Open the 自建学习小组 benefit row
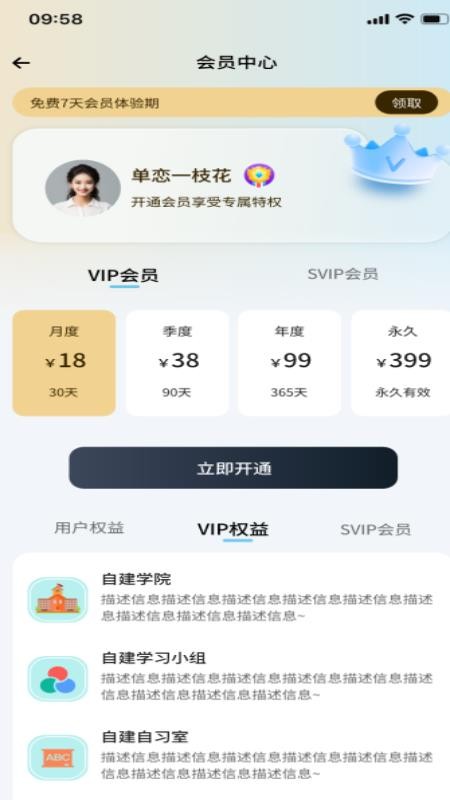 point(231,677)
